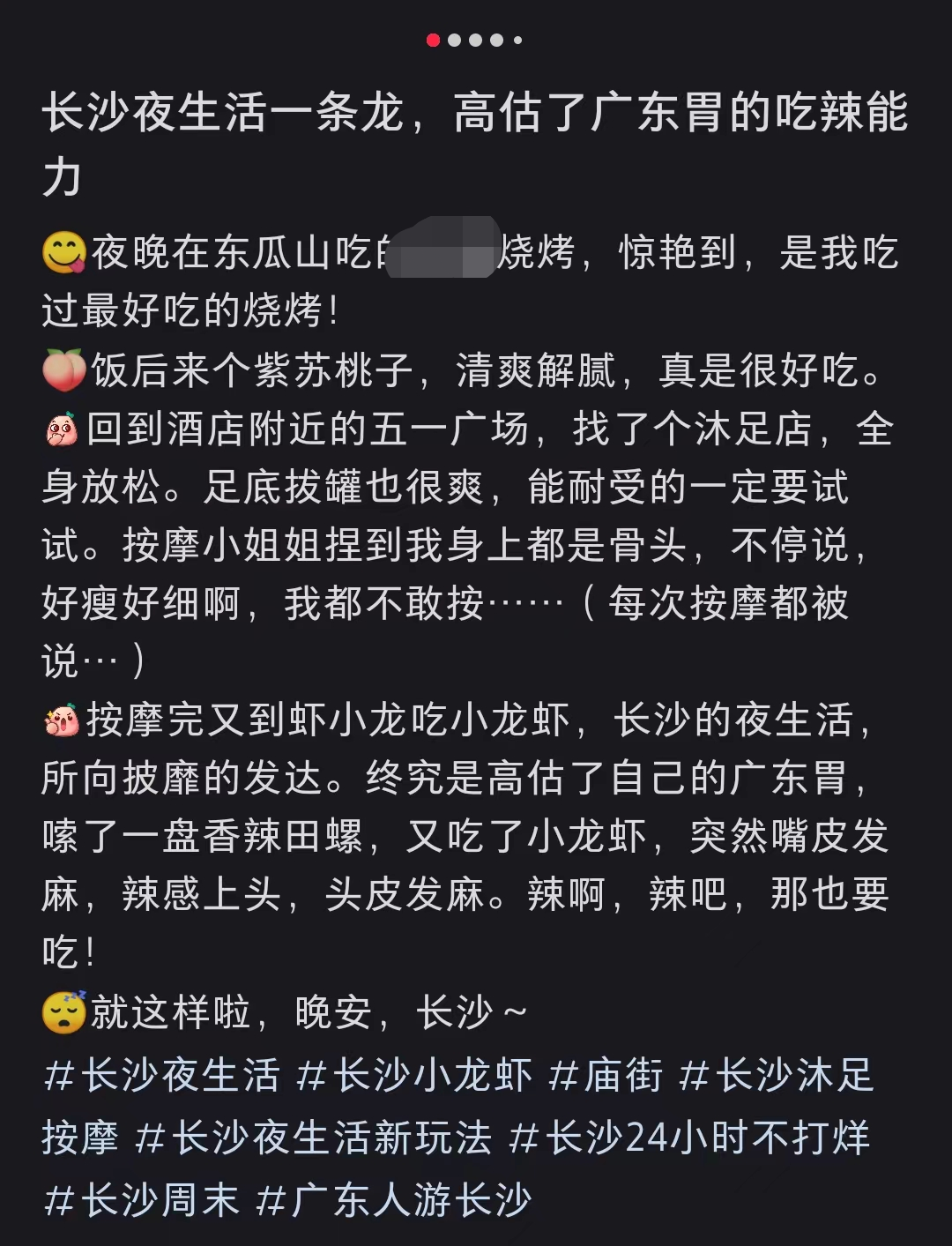View posts tagged #庙街
This screenshot has height=1246, width=952.
point(605,1076)
